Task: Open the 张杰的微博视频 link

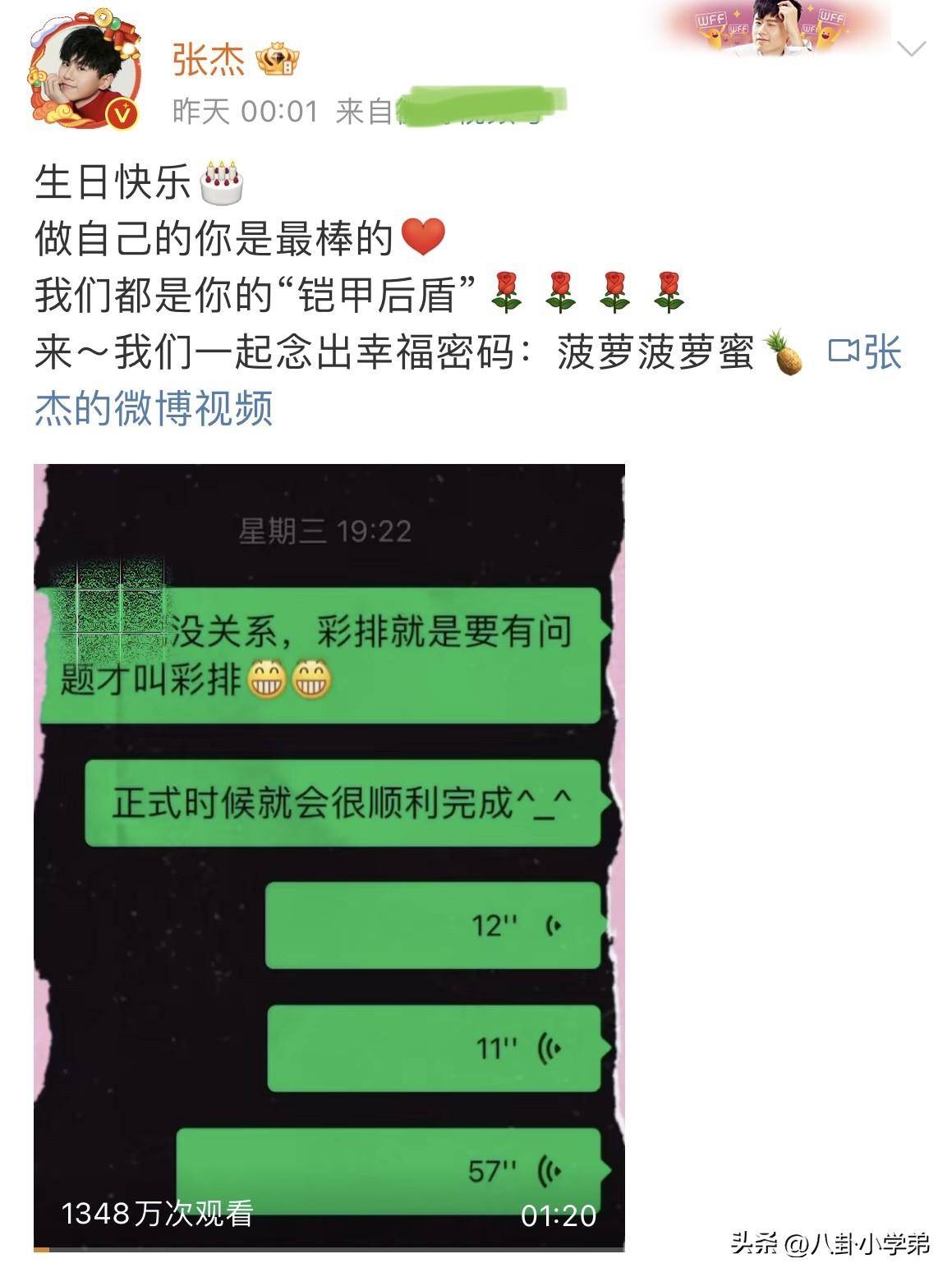Action: (154, 408)
